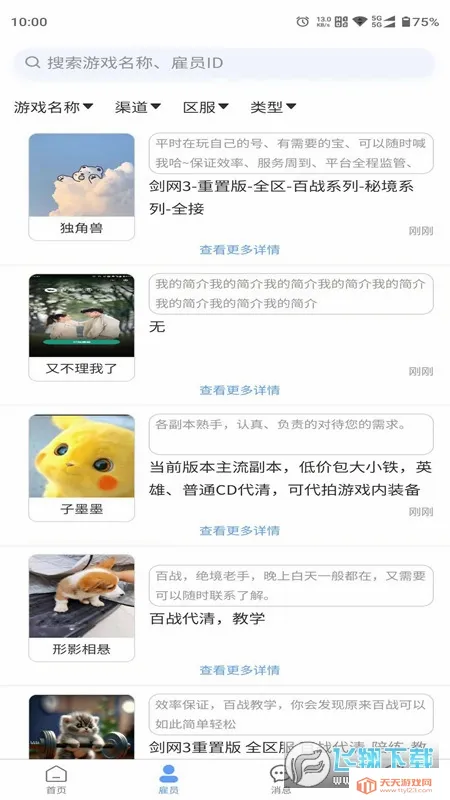Select 子墨墨's Pikachu avatar card
Viewport: 450px width, 800px height.
tap(82, 468)
